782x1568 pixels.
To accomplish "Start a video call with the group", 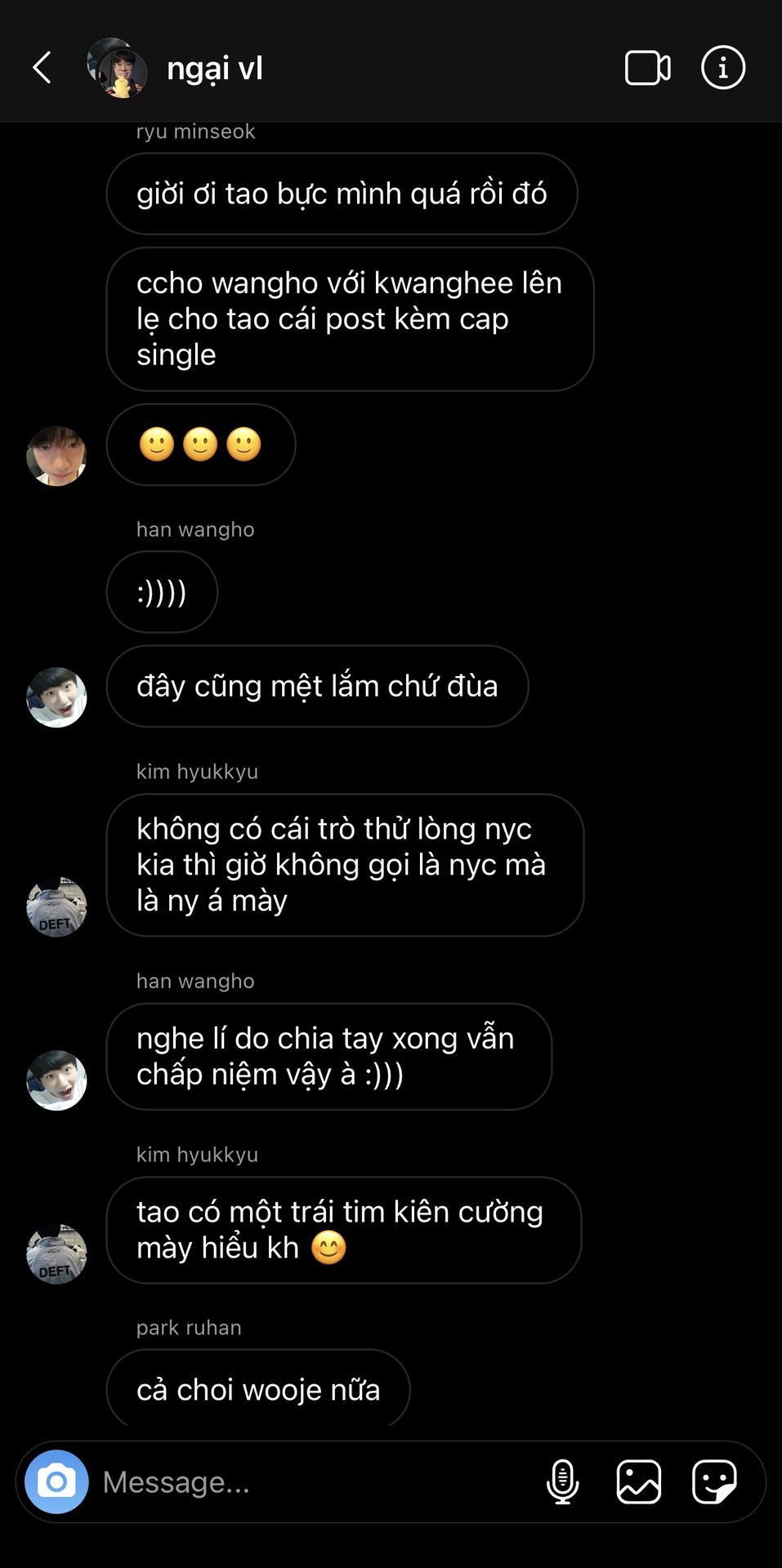I will 647,68.
